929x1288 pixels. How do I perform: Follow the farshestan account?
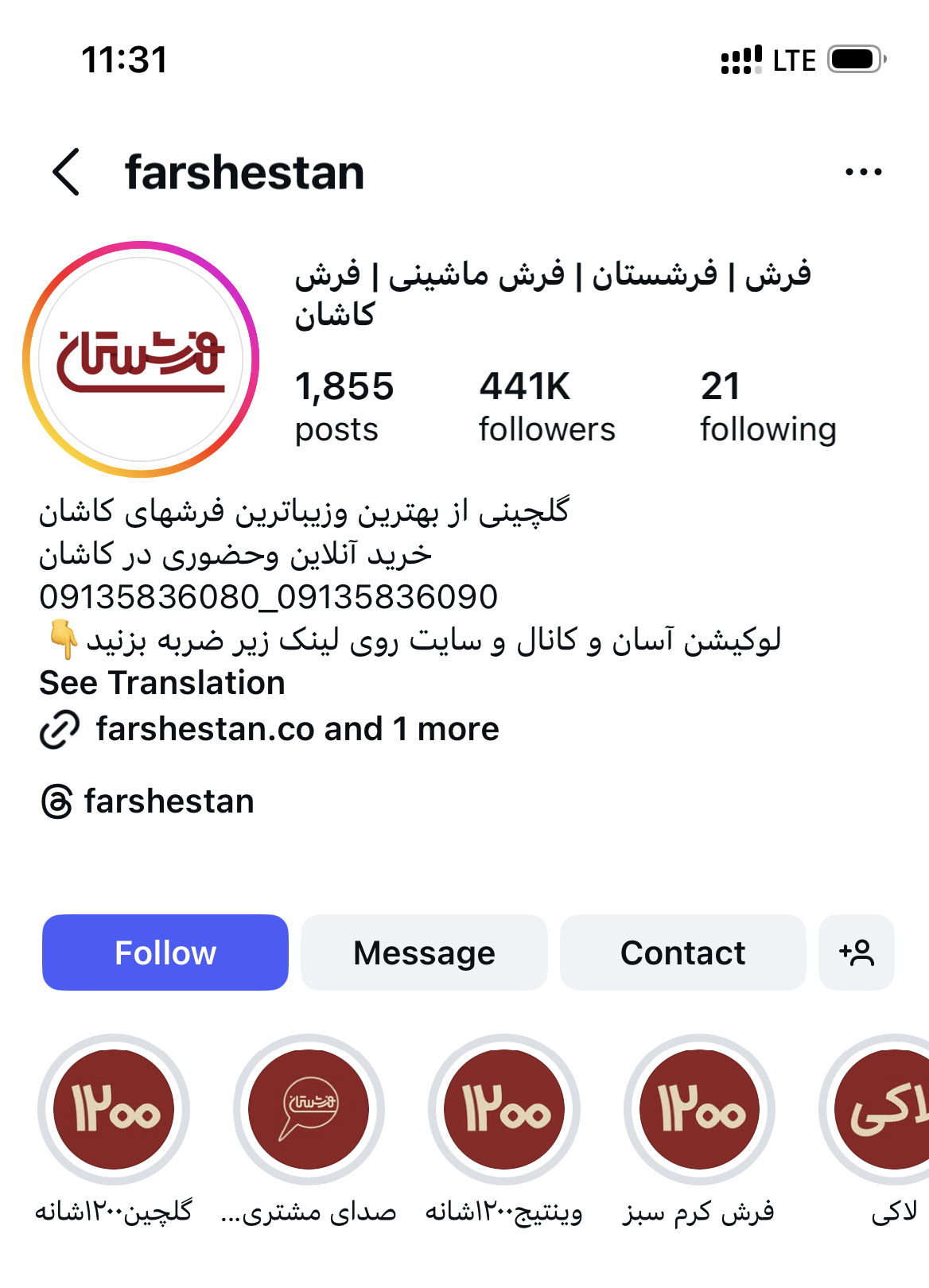pos(165,952)
